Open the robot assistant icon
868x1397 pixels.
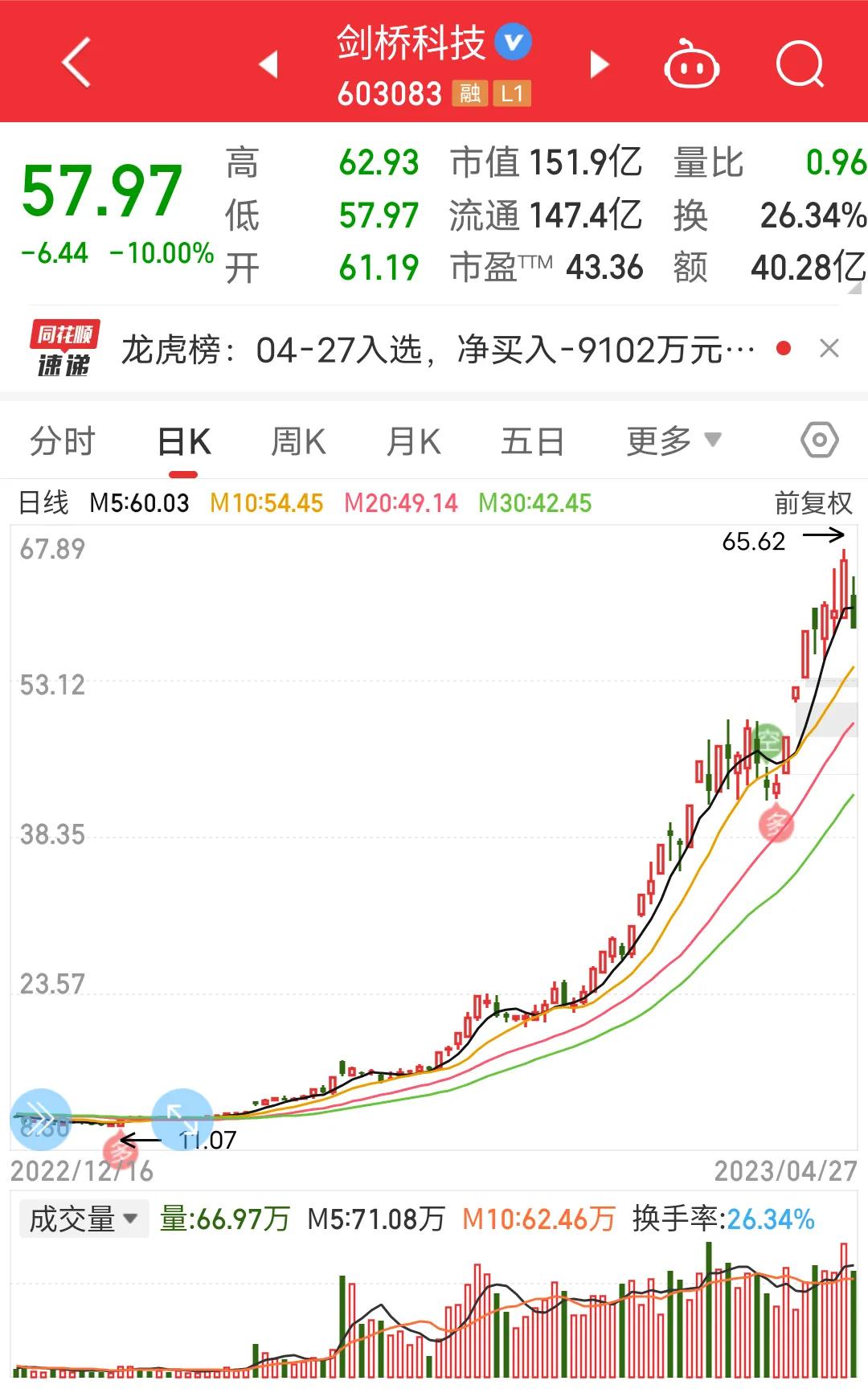(x=691, y=64)
